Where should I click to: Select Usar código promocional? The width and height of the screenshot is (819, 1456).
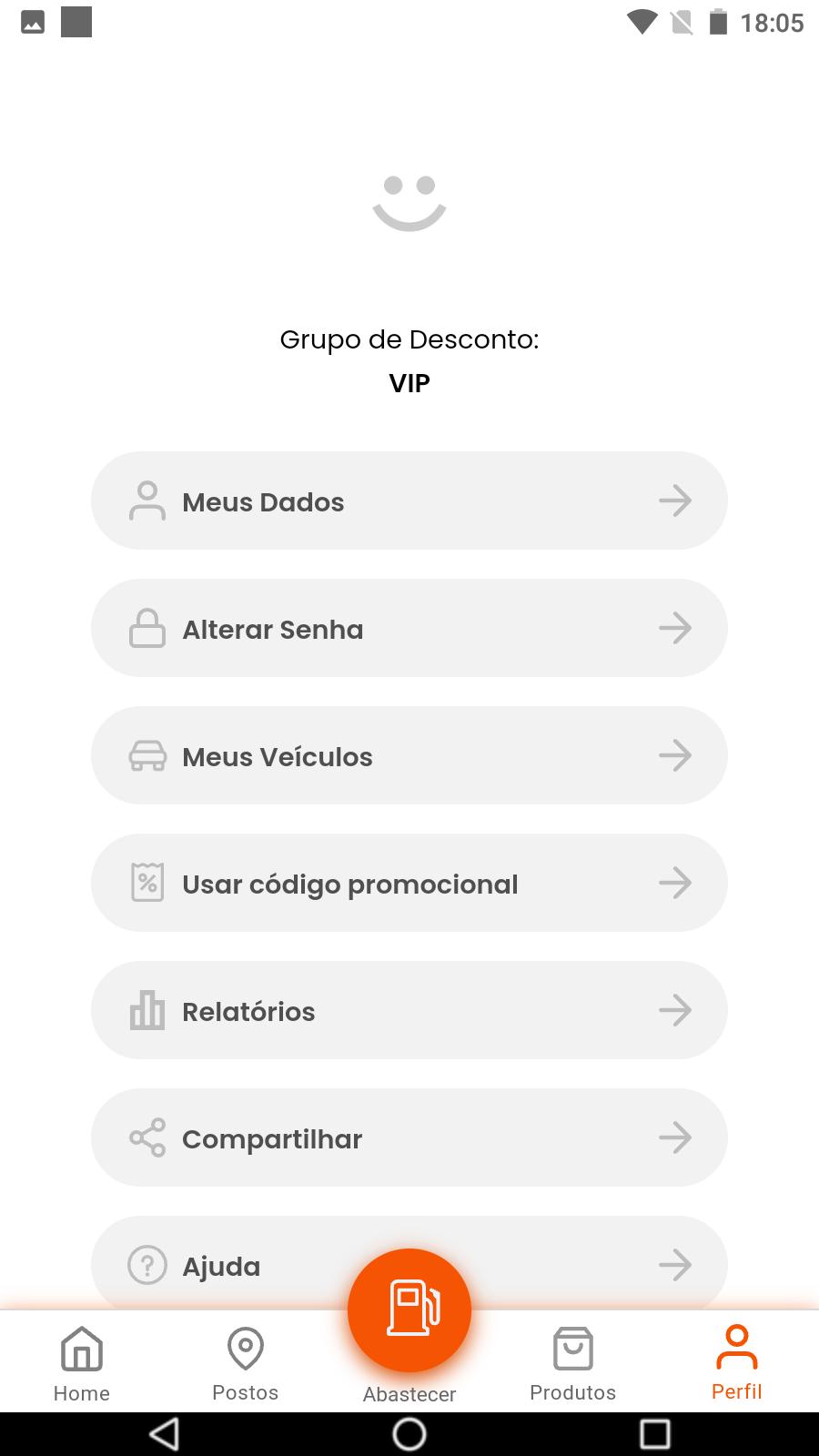409,883
